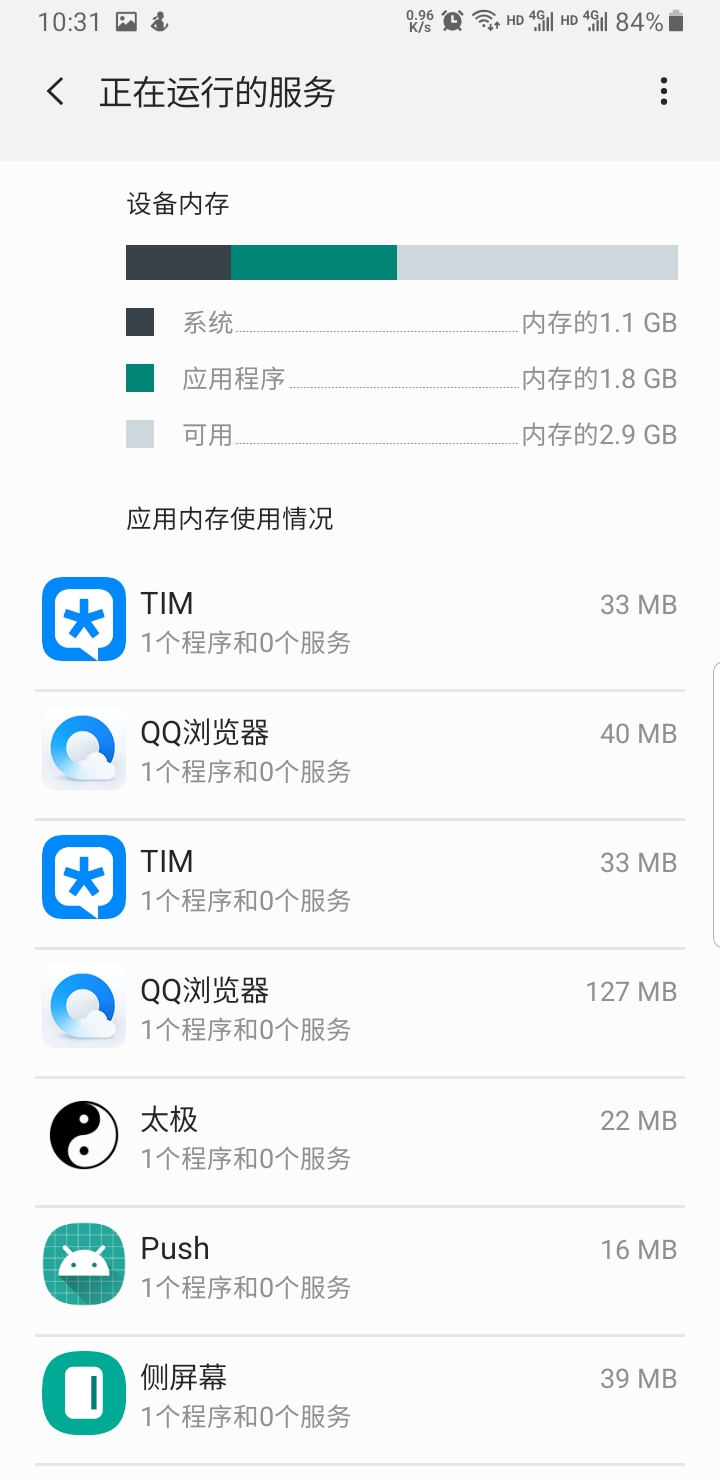Tap the back arrow to leave 正在运行的服务
The image size is (720, 1480).
click(x=55, y=91)
